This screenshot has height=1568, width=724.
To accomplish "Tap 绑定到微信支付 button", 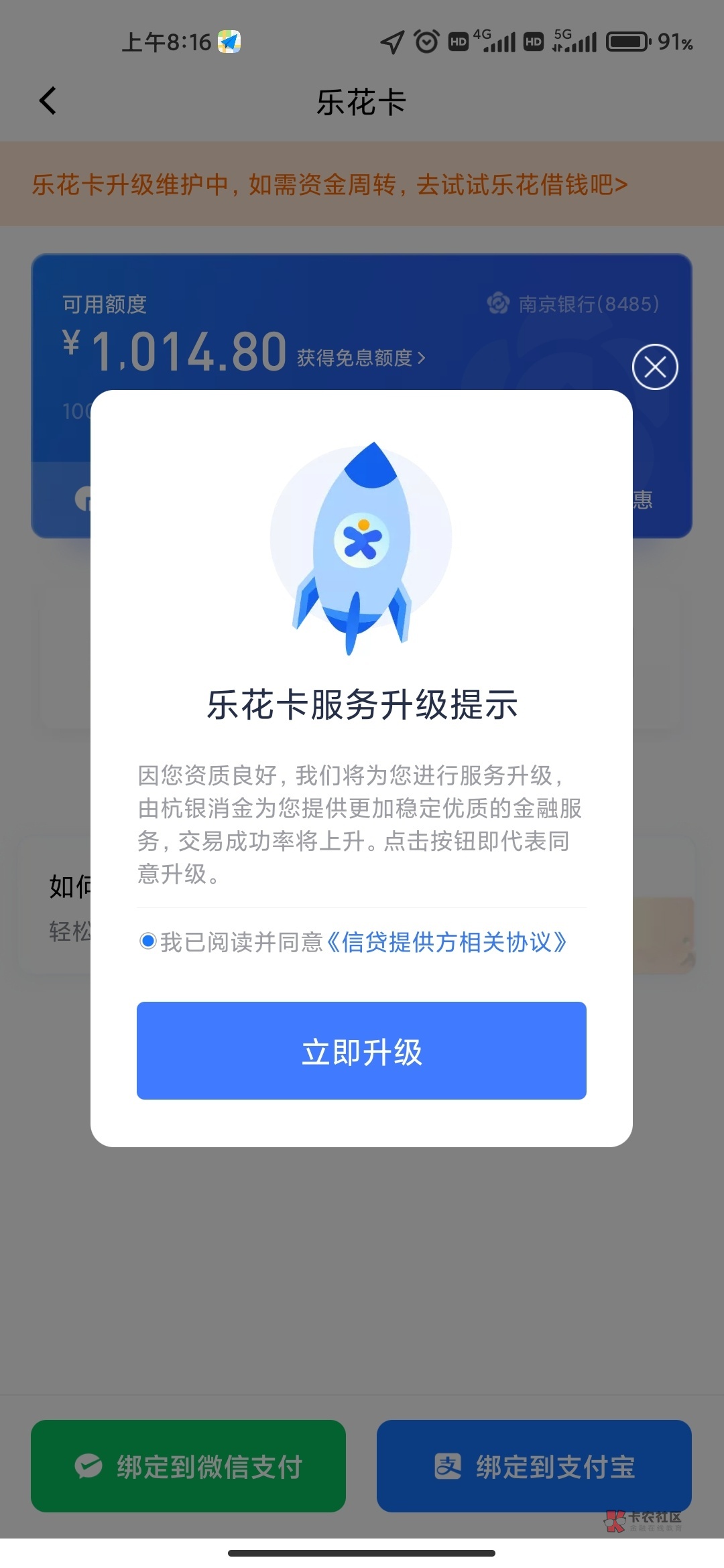I will (x=188, y=1466).
